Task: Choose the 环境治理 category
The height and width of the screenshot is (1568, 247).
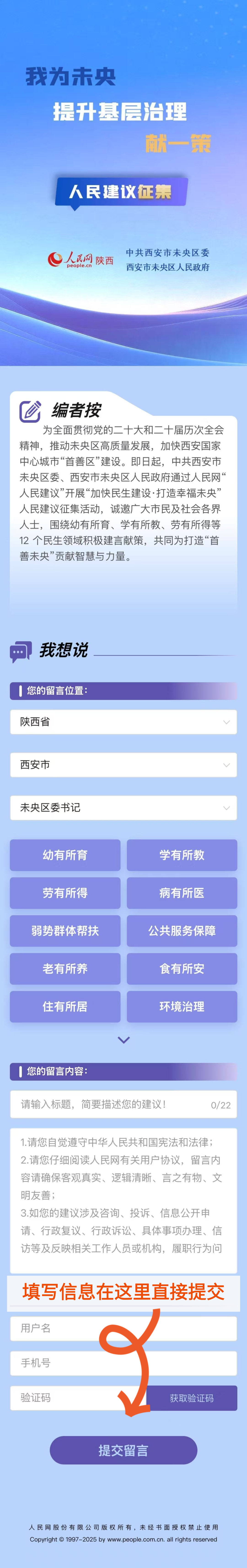Action: (x=181, y=1006)
